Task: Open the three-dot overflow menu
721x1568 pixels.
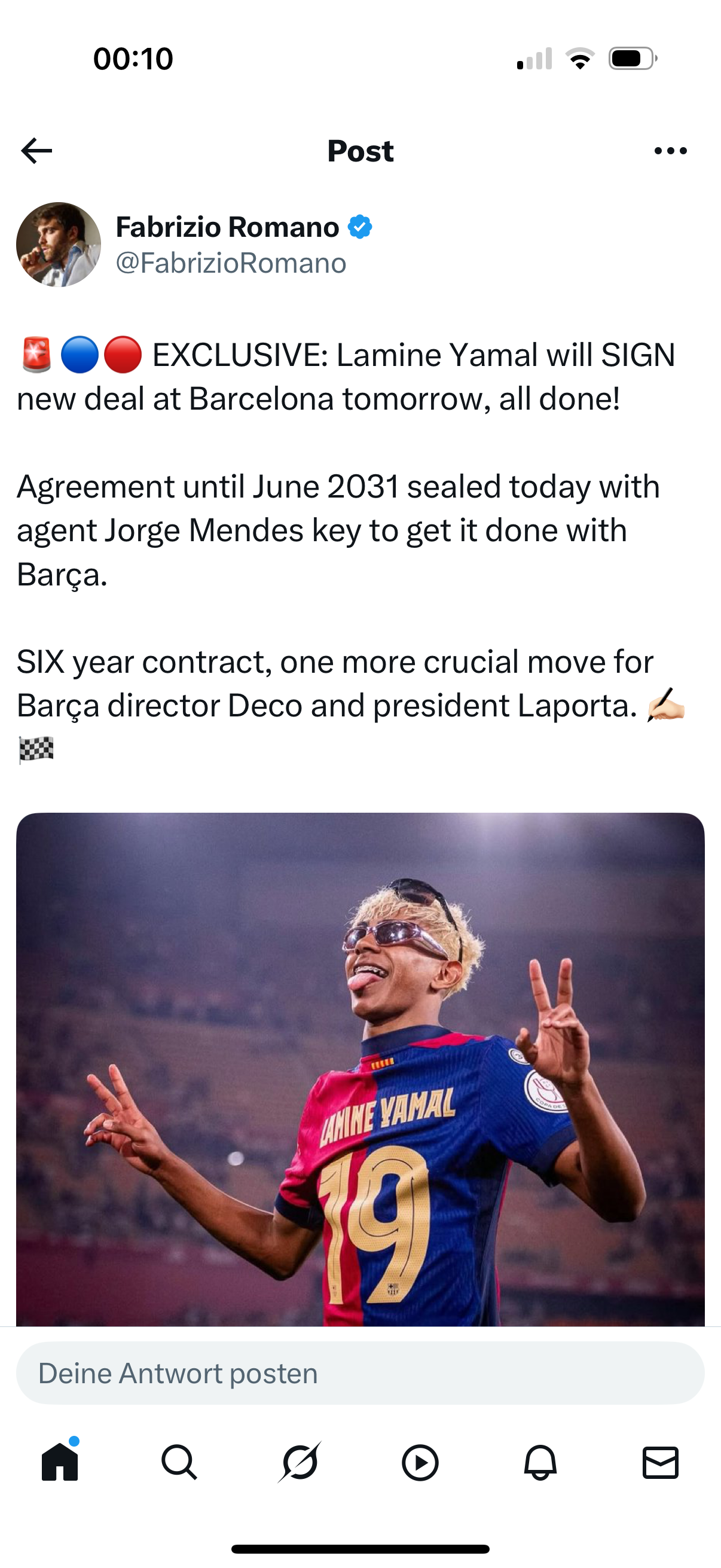Action: 671,151
